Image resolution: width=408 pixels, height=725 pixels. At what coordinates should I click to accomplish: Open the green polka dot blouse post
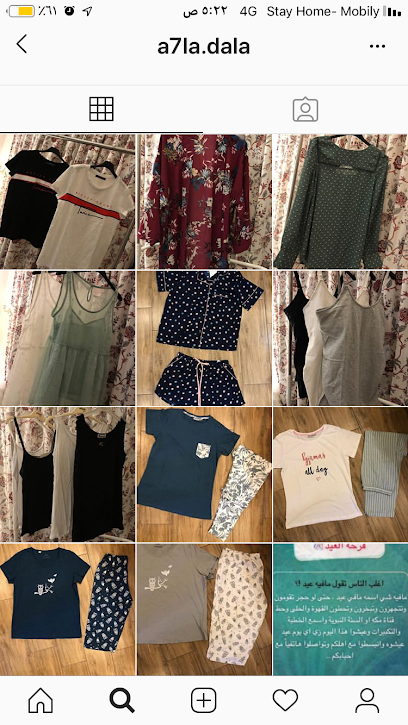340,202
